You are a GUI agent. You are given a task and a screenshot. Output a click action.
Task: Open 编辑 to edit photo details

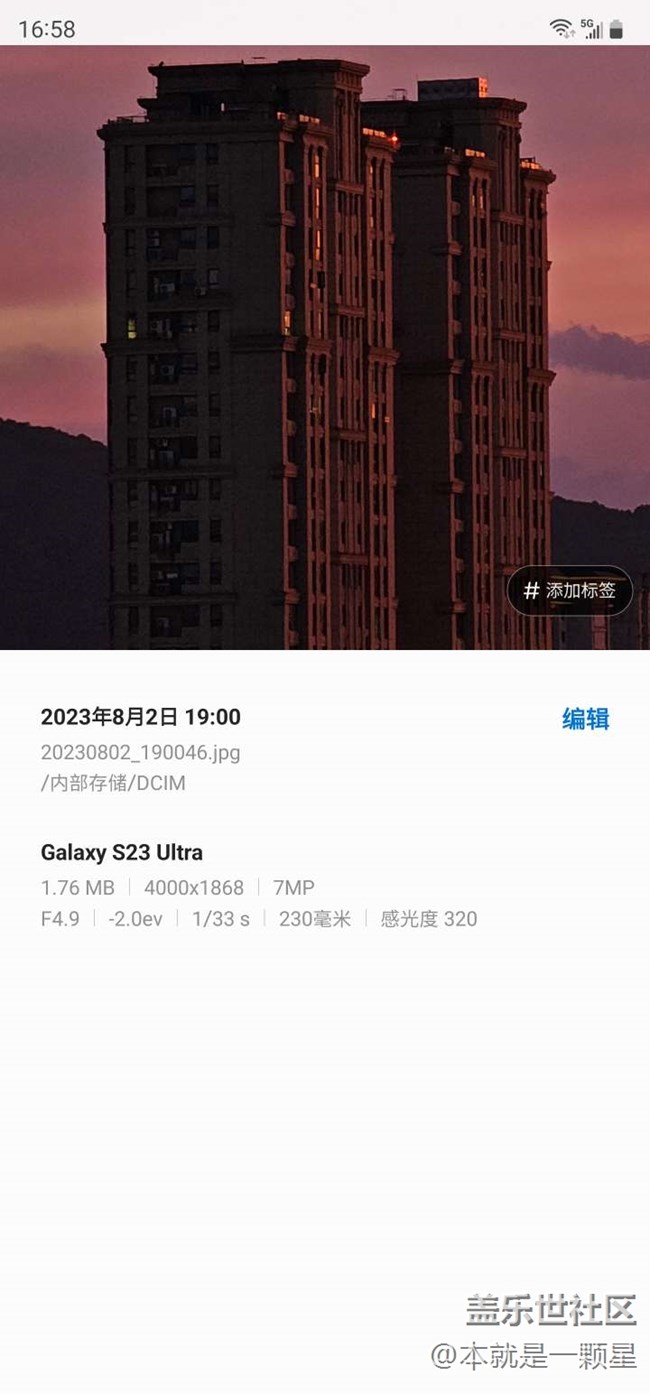point(585,718)
